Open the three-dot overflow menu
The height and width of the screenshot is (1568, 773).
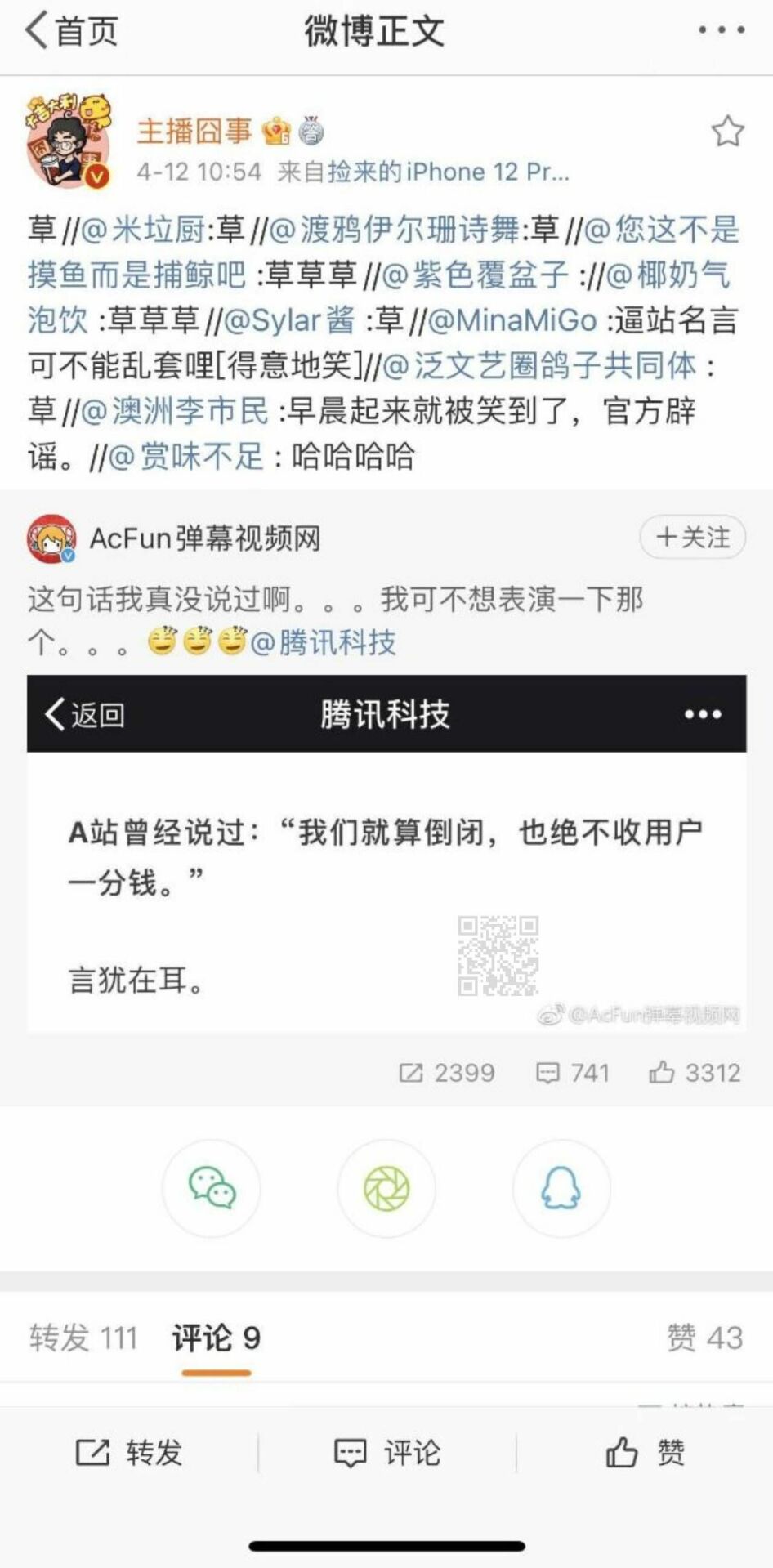coord(721,30)
